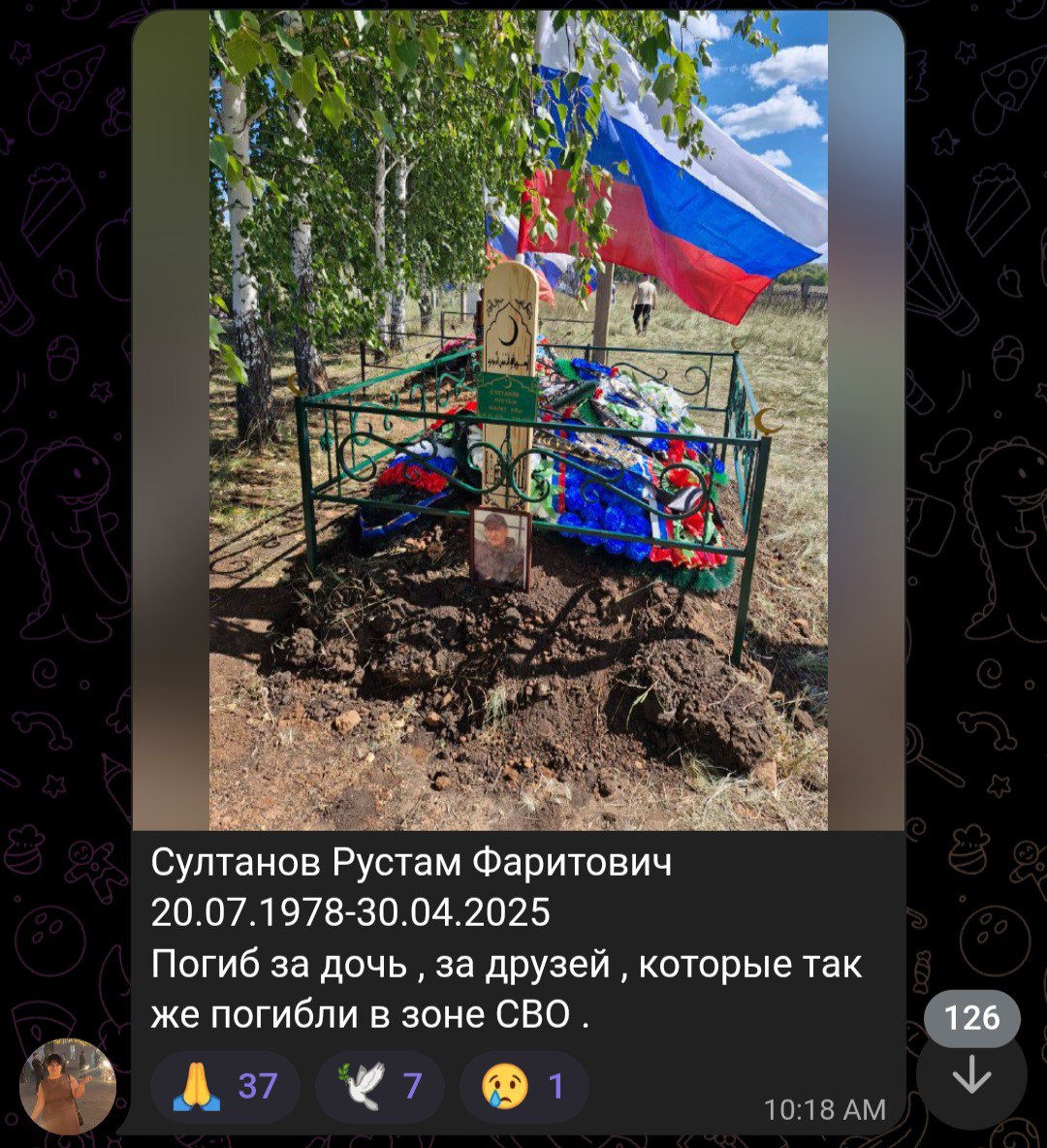The image size is (1047, 1148).
Task: Jump to latest messages with down arrow
Action: pos(971,1076)
